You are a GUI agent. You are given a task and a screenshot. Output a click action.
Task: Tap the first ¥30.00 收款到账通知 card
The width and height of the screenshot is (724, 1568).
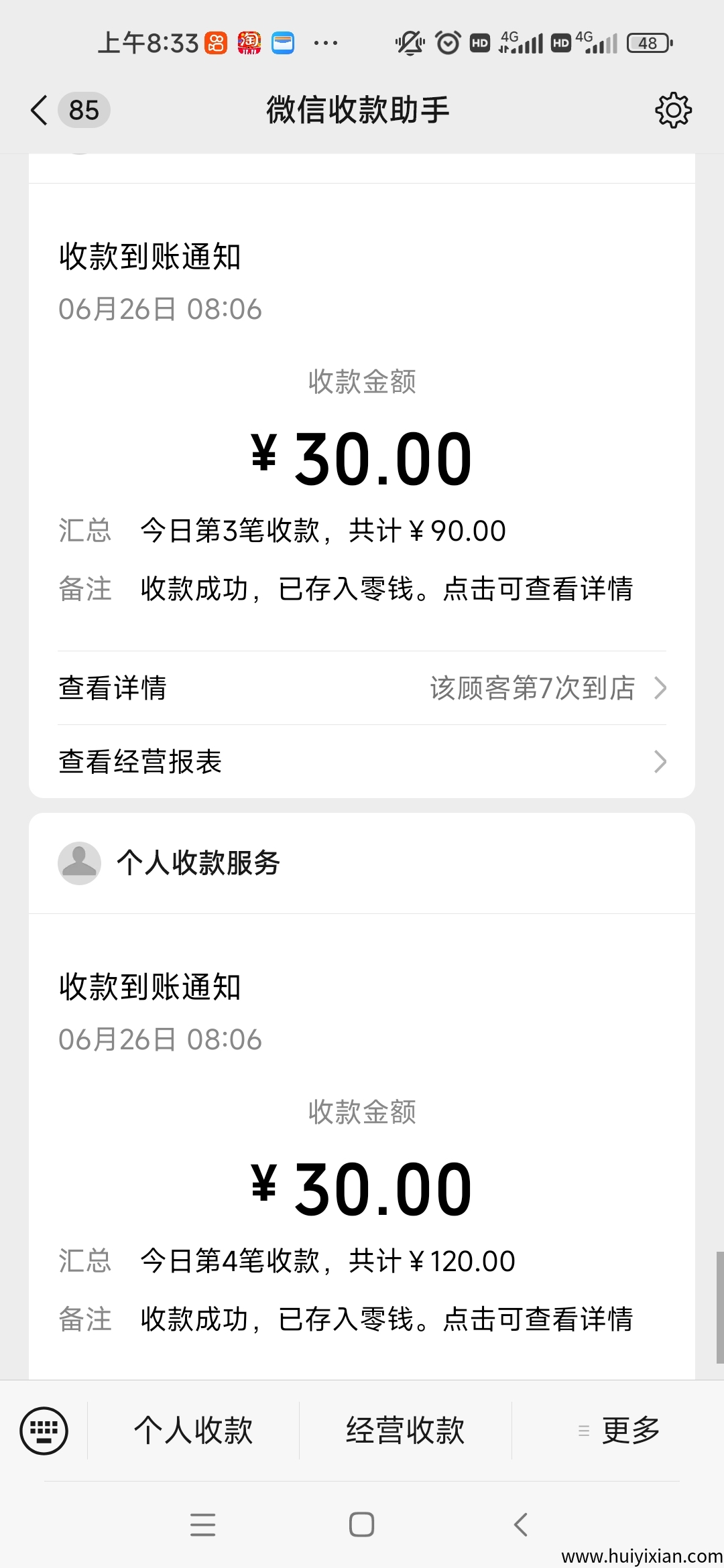click(362, 456)
